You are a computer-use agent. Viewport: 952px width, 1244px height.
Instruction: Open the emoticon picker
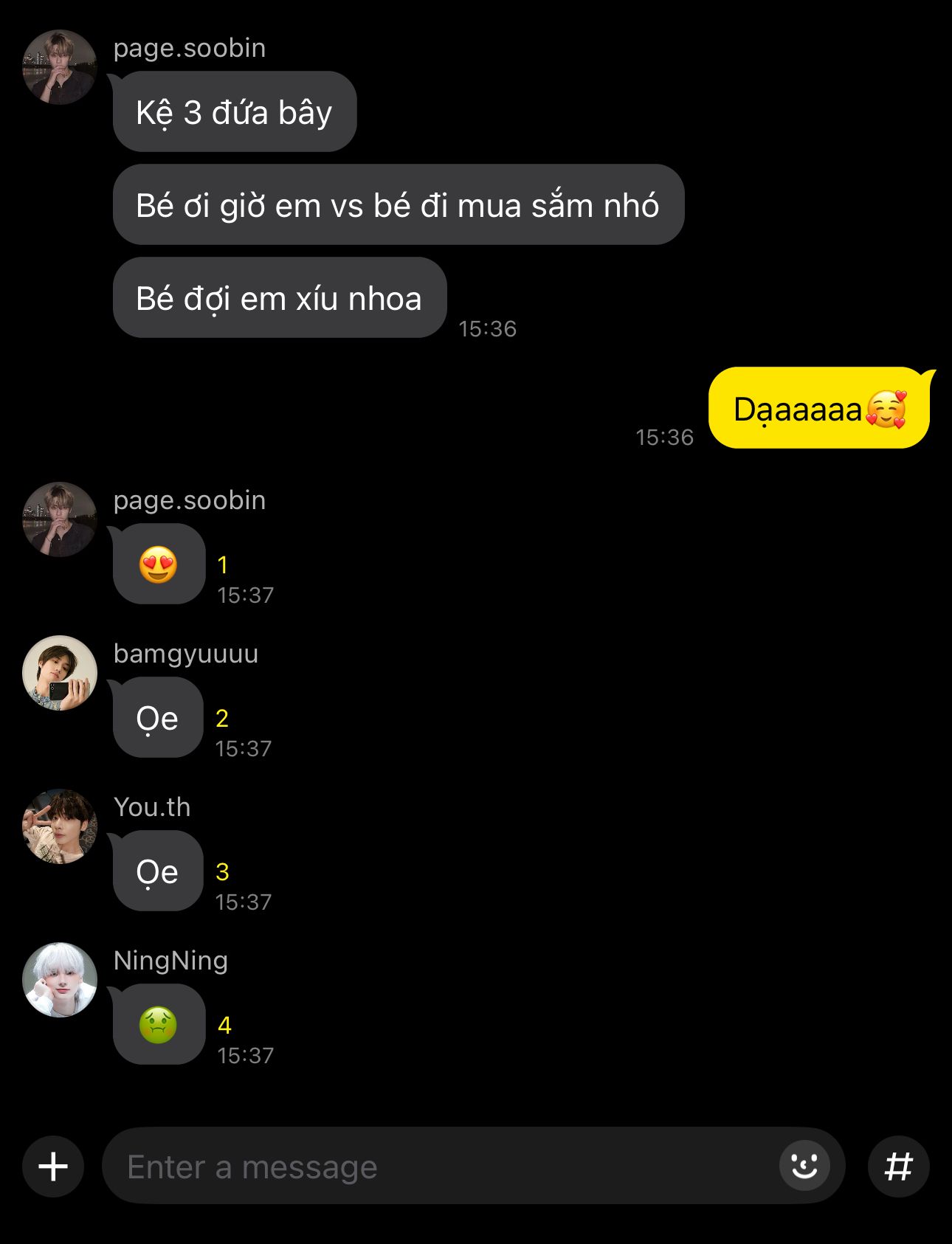[804, 1166]
